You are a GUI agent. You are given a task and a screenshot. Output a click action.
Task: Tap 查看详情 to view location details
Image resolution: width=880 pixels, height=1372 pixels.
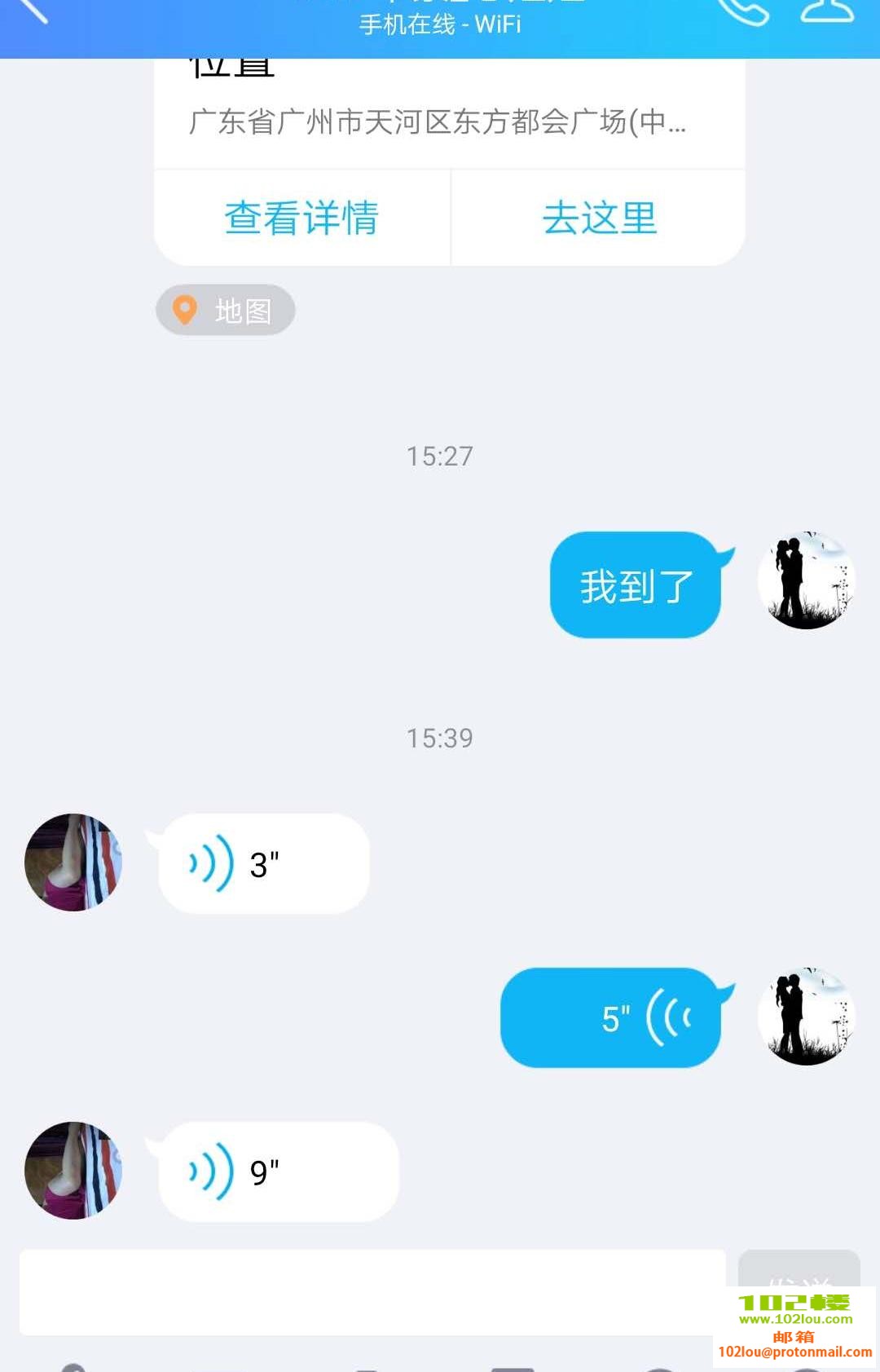click(301, 217)
